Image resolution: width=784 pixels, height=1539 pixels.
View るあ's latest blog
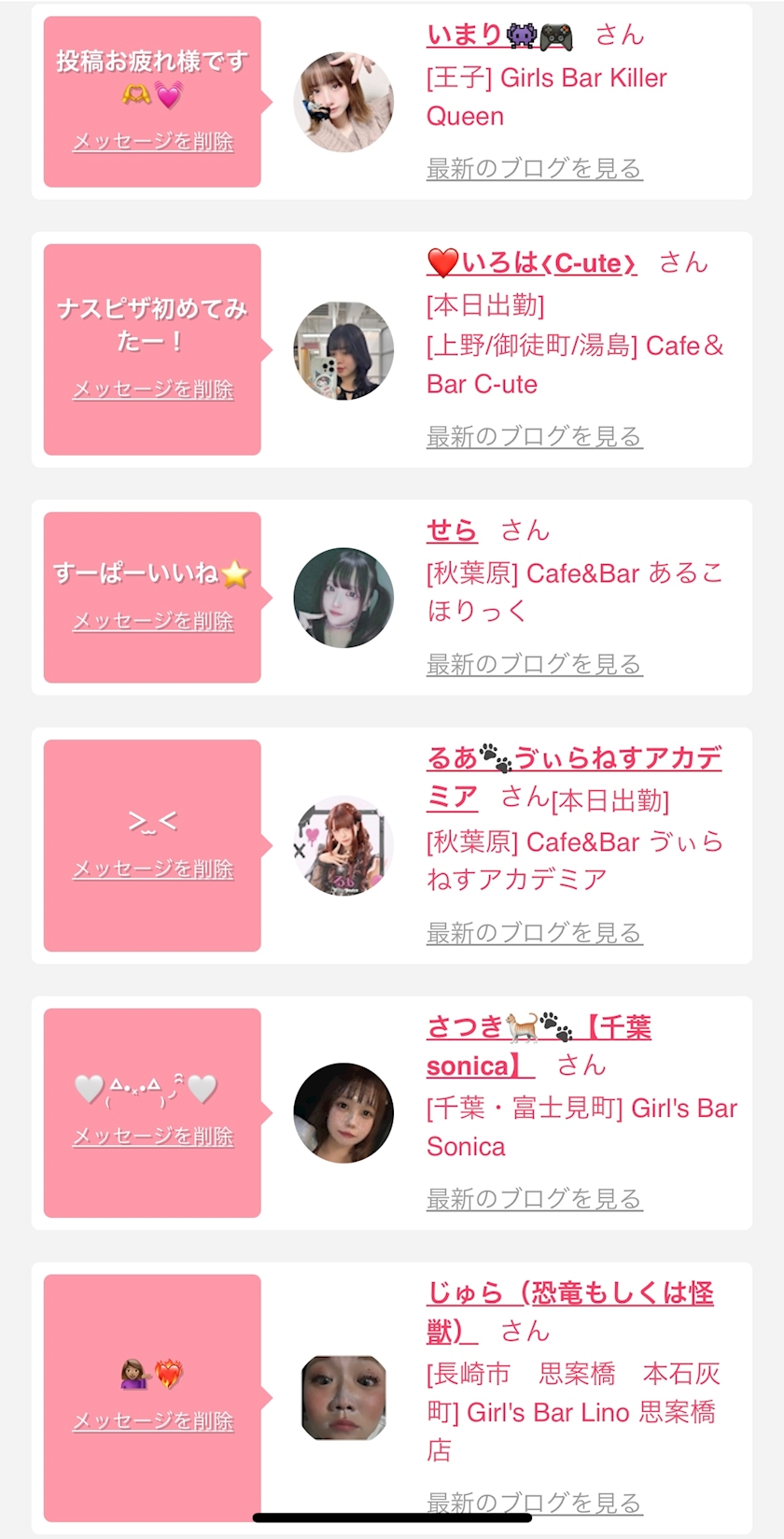pyautogui.click(x=534, y=933)
